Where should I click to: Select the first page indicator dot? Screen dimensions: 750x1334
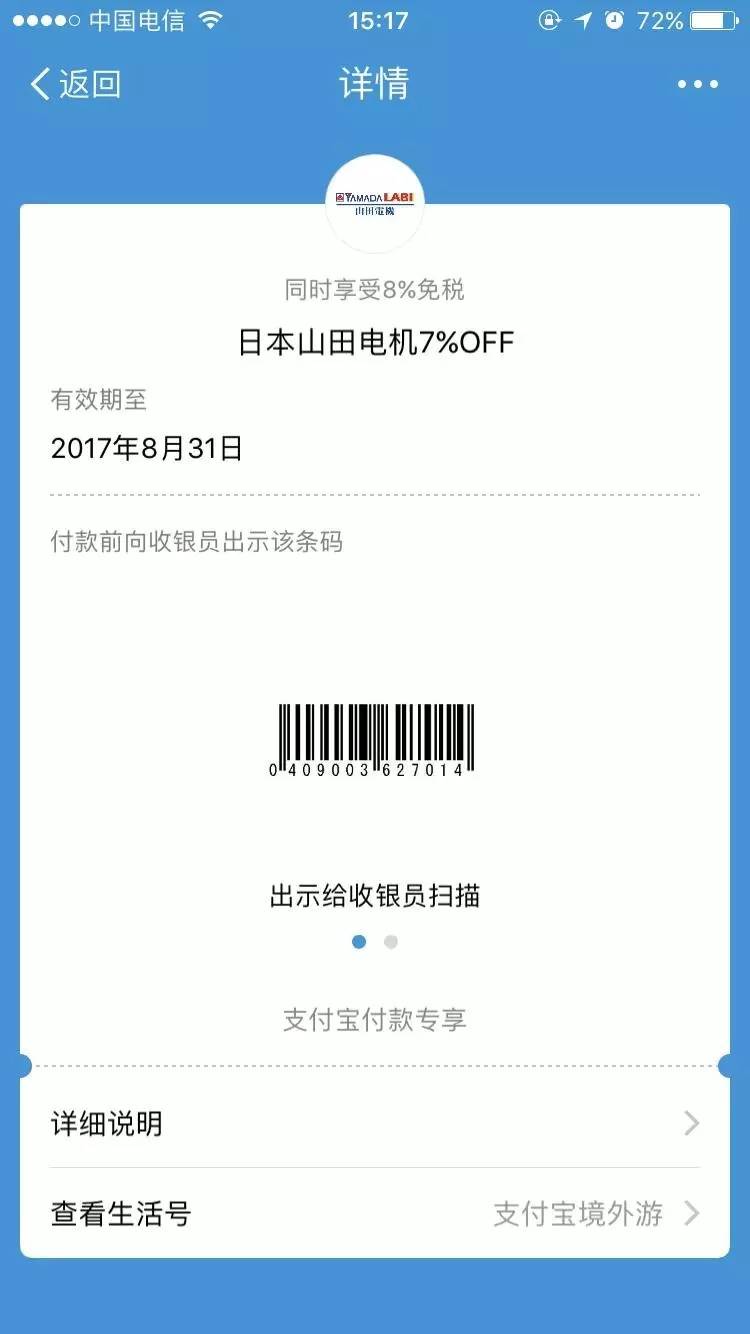coord(359,941)
